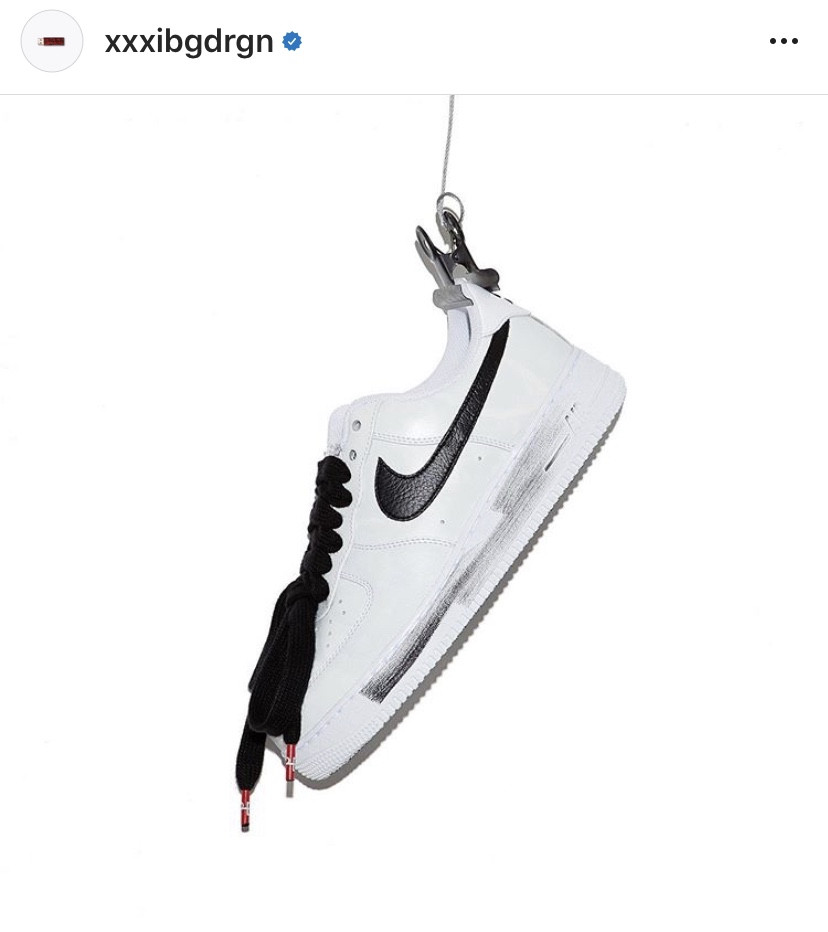Open the xxxibgdrgn username profile
The image size is (828, 932).
point(189,42)
